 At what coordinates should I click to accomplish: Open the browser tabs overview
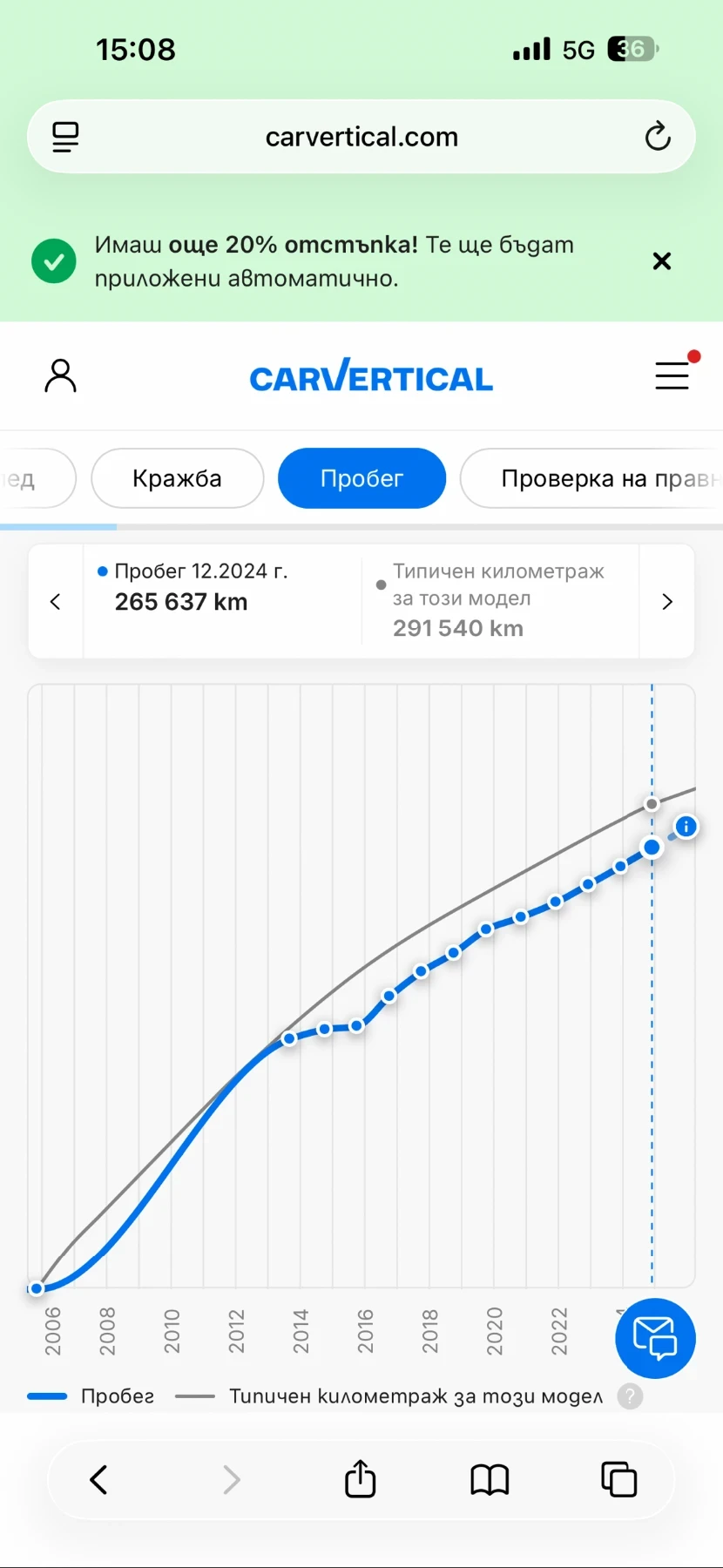(618, 1479)
